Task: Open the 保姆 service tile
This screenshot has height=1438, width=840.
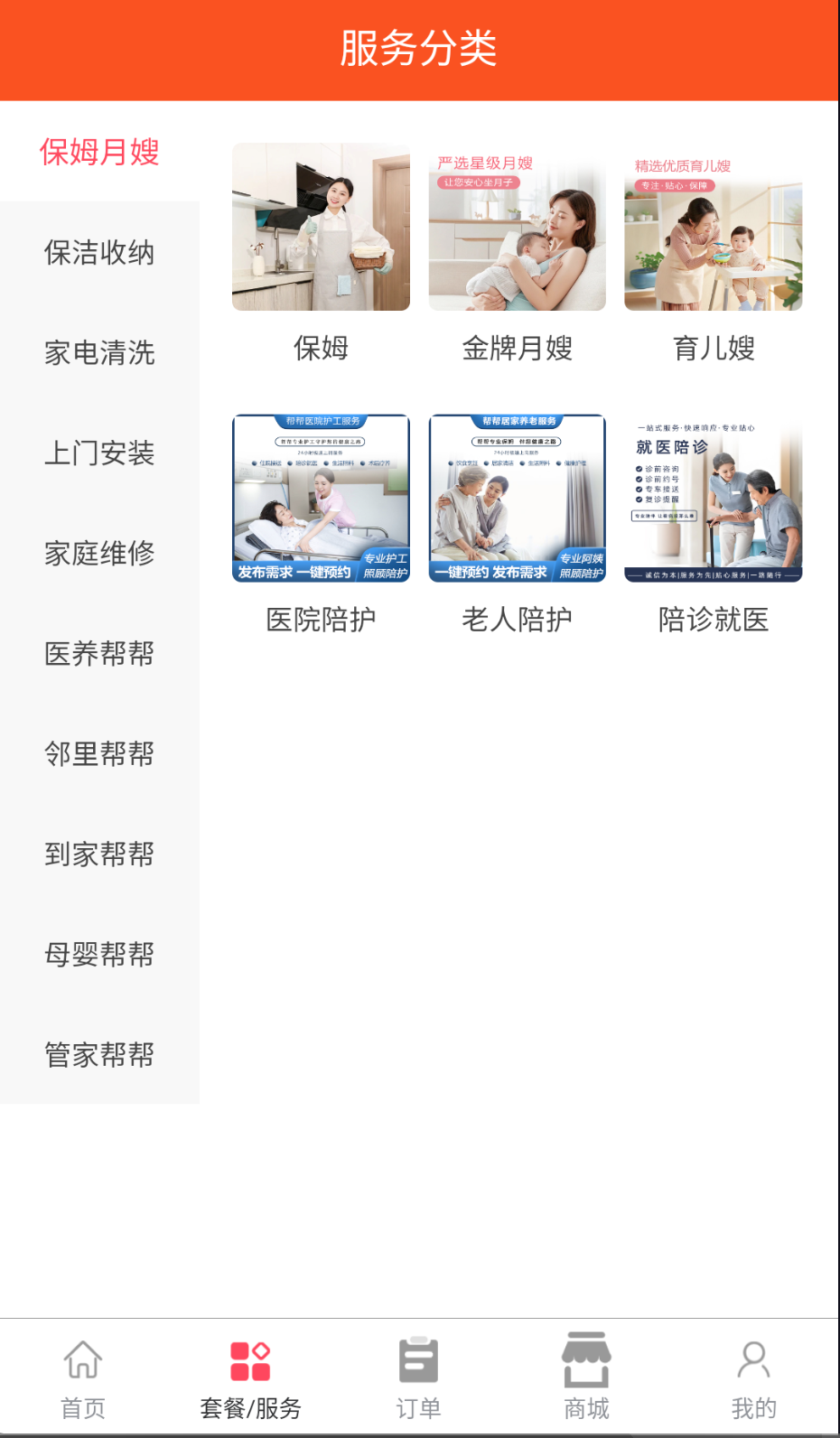Action: (x=321, y=254)
